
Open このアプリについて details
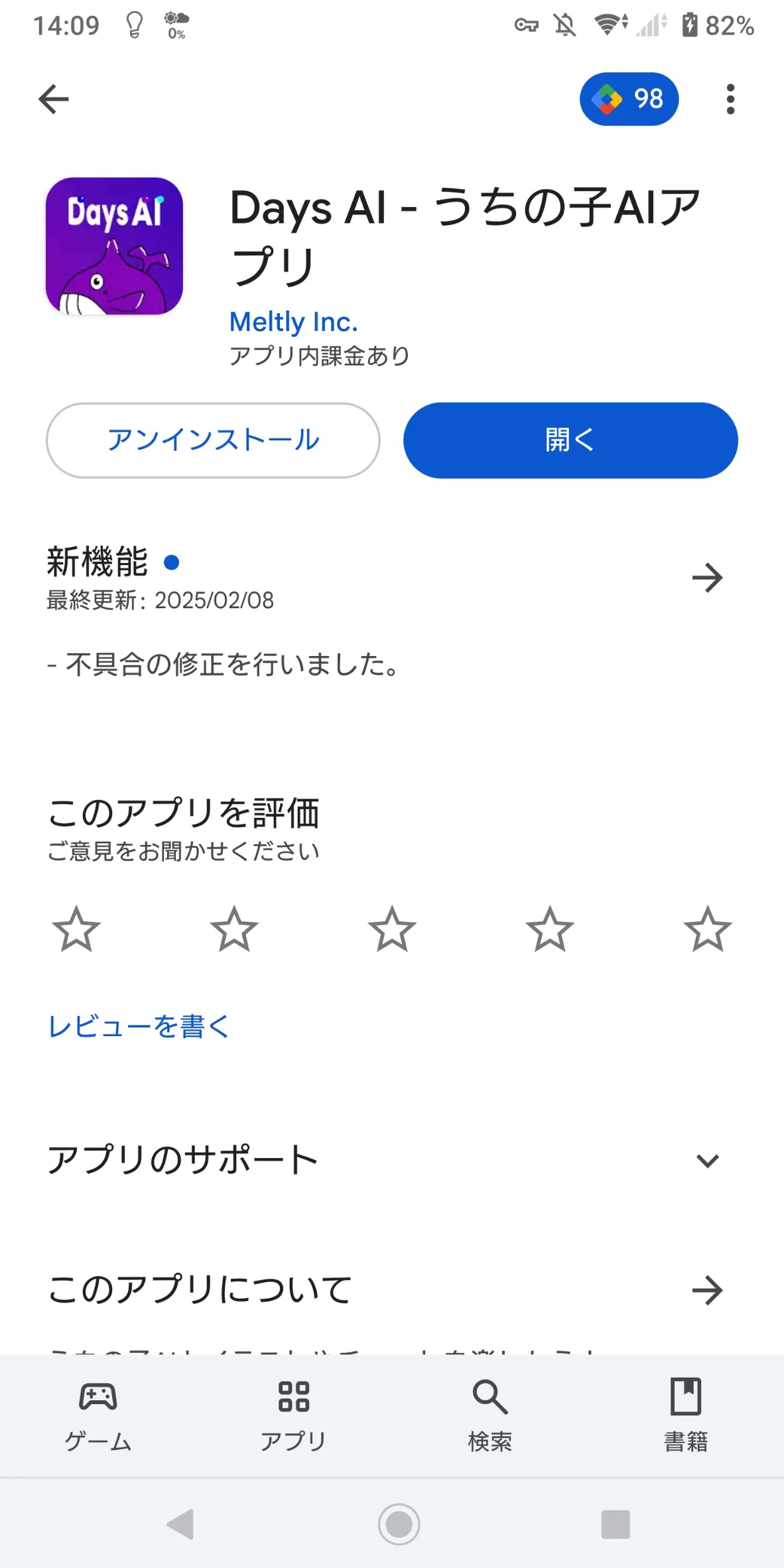(707, 1290)
